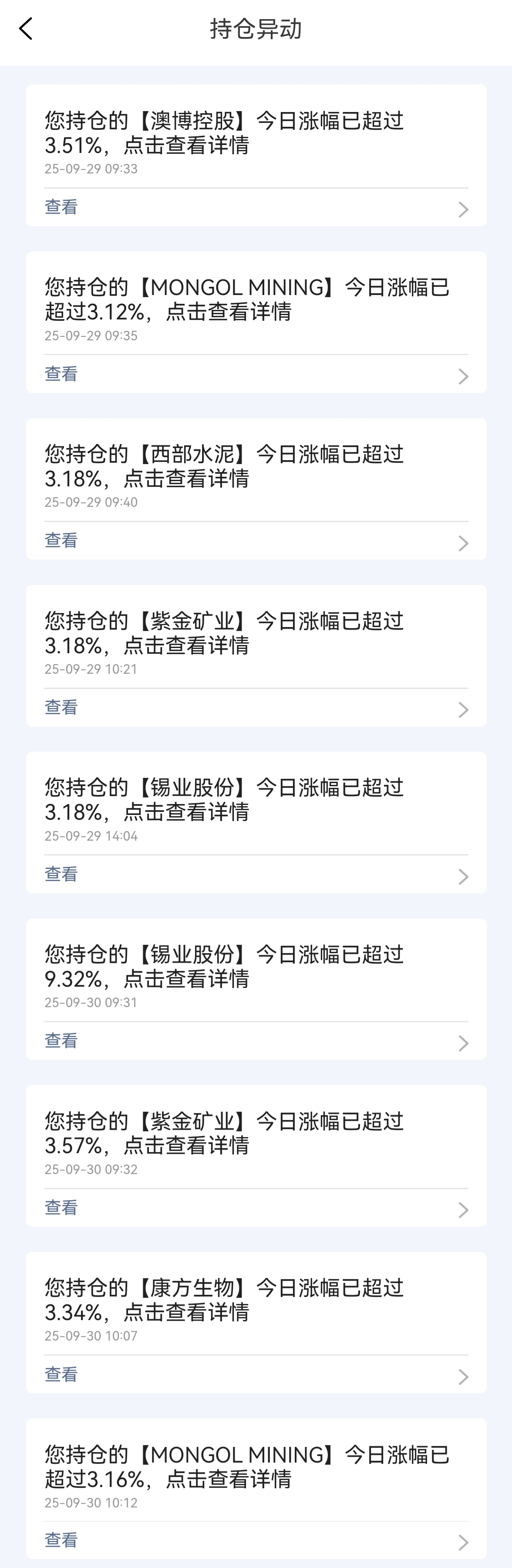
Task: View details of the 西部水泥 3.18% alert
Action: point(256,540)
